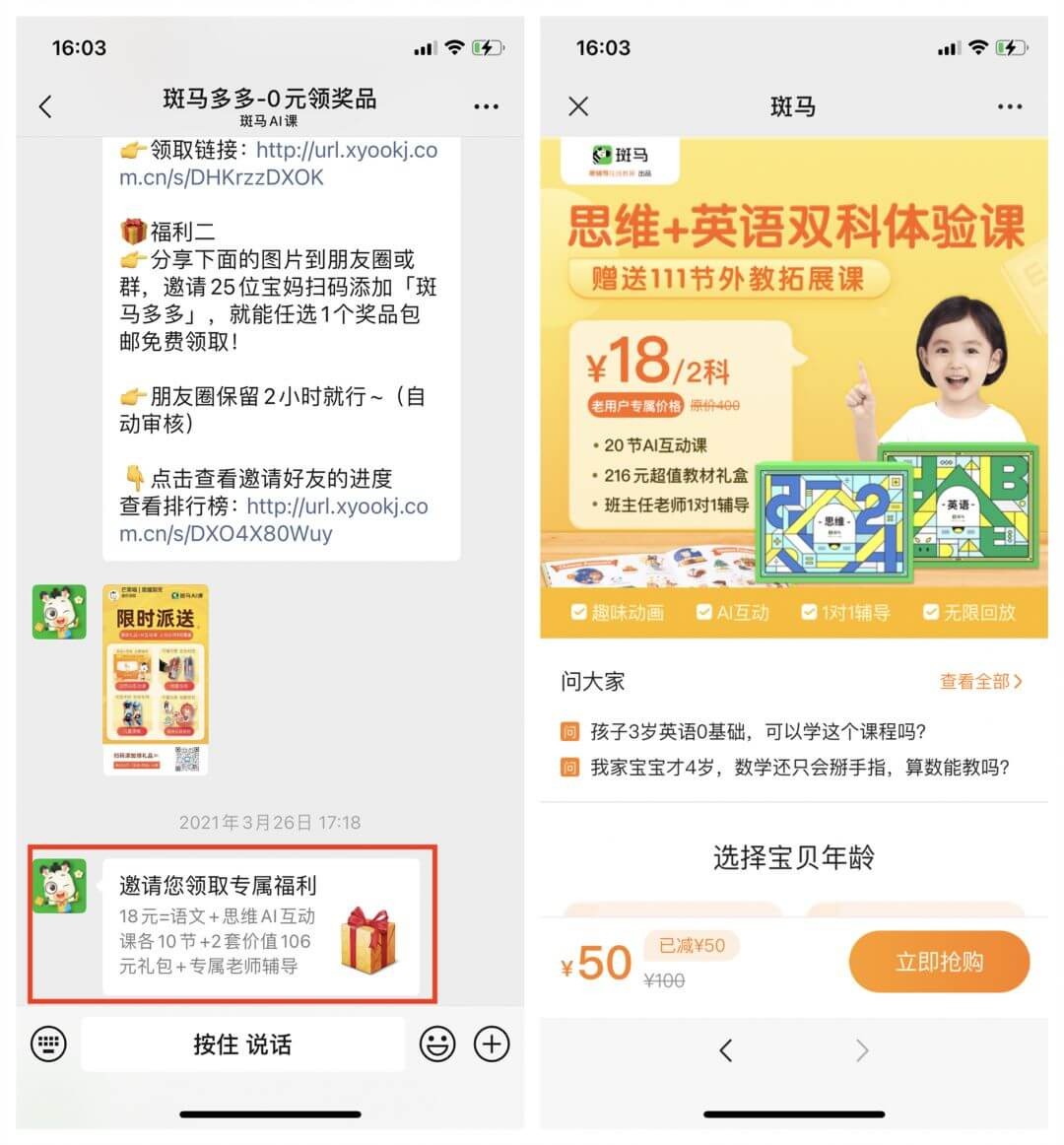Open the 领取链接 URL ending in DHKrzzDXOK
The width and height of the screenshot is (1064, 1145).
click(x=280, y=164)
